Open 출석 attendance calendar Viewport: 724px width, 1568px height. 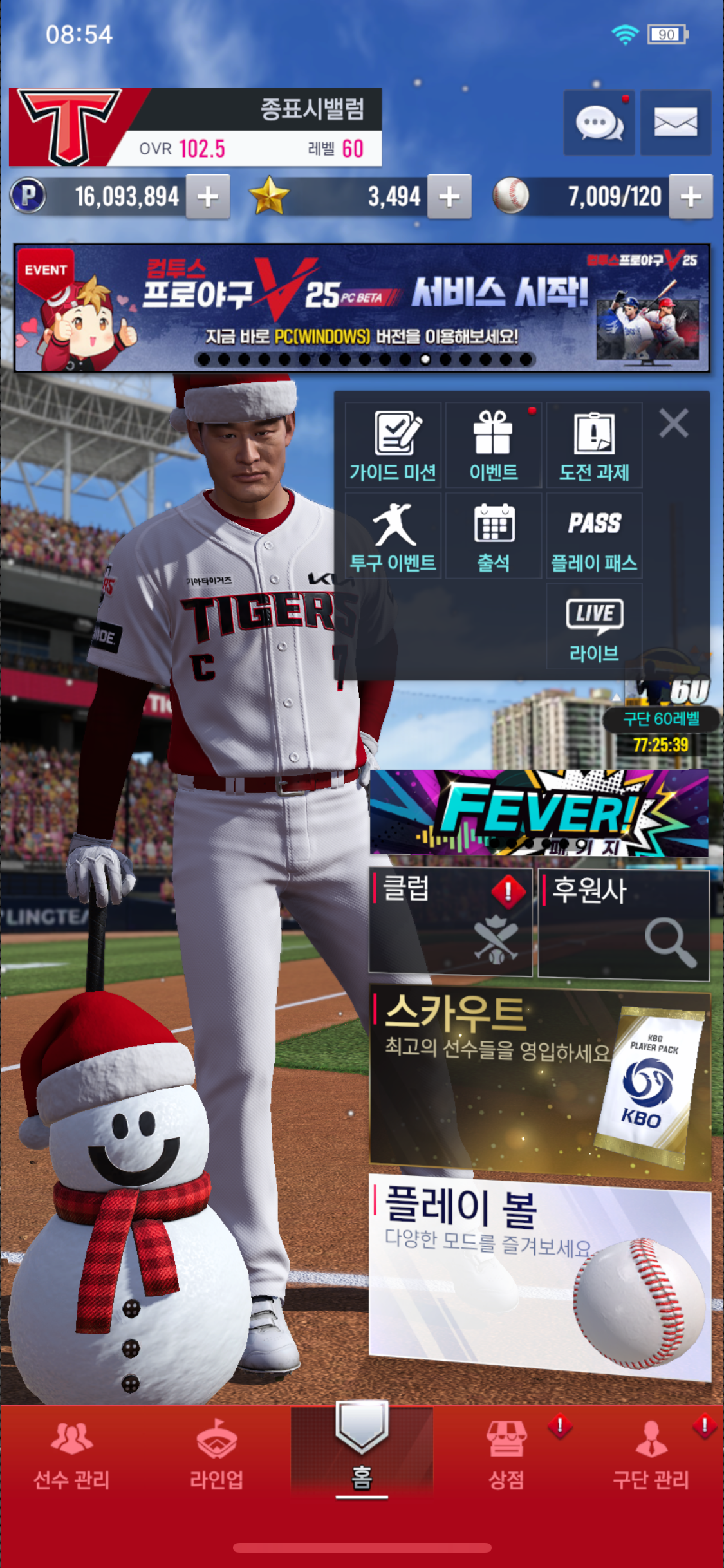(494, 536)
